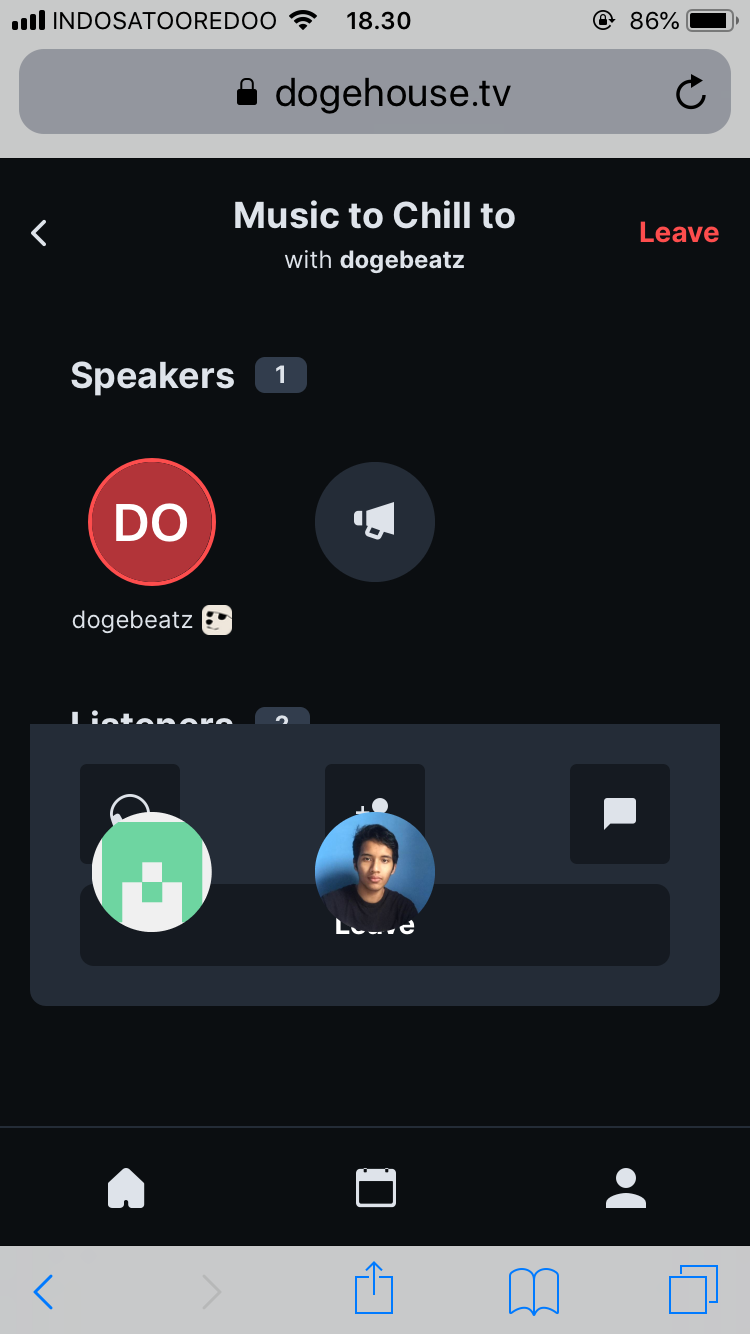Go back in Safari history
The image size is (750, 1334).
tap(43, 1291)
